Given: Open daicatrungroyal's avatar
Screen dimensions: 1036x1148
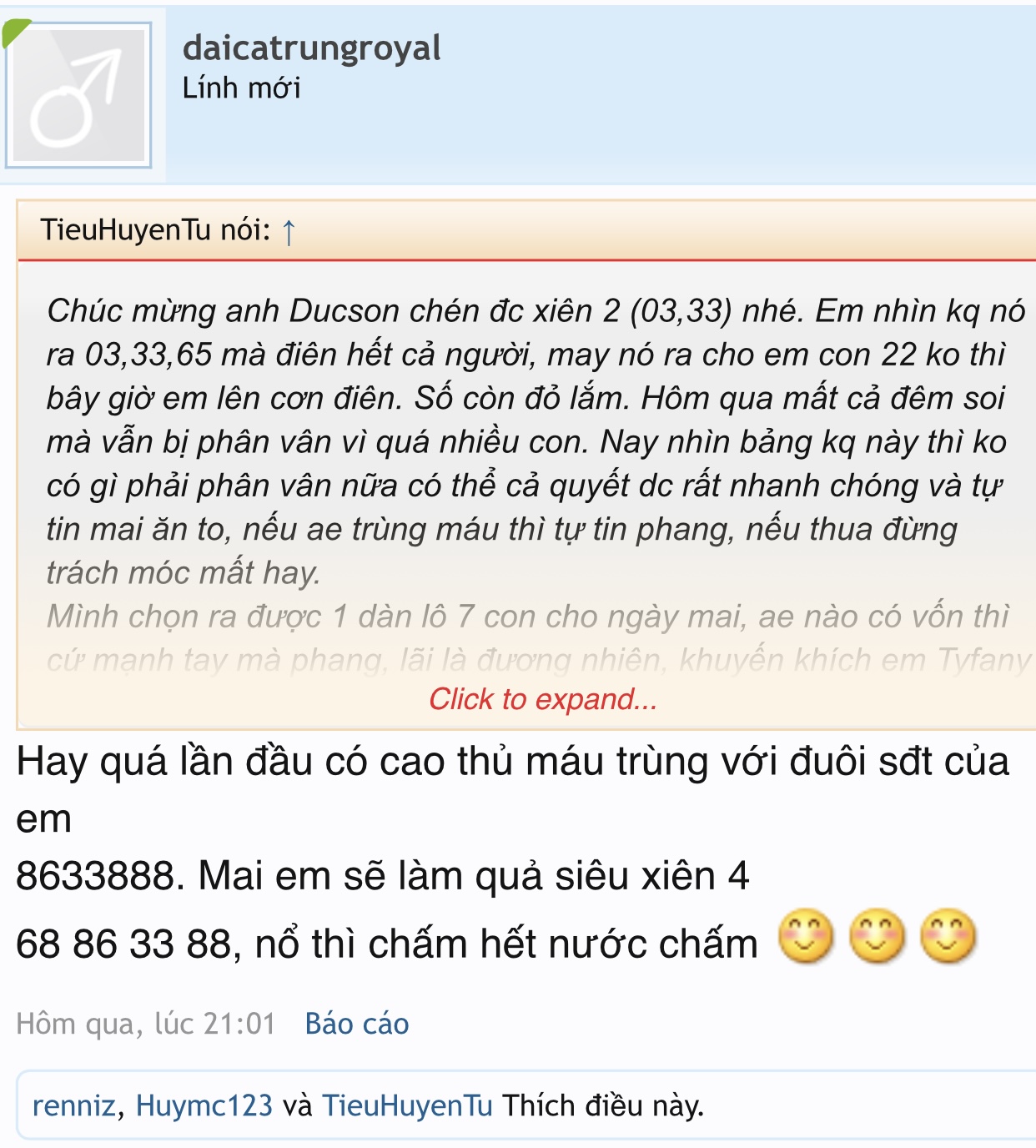Looking at the screenshot, I should [79, 95].
